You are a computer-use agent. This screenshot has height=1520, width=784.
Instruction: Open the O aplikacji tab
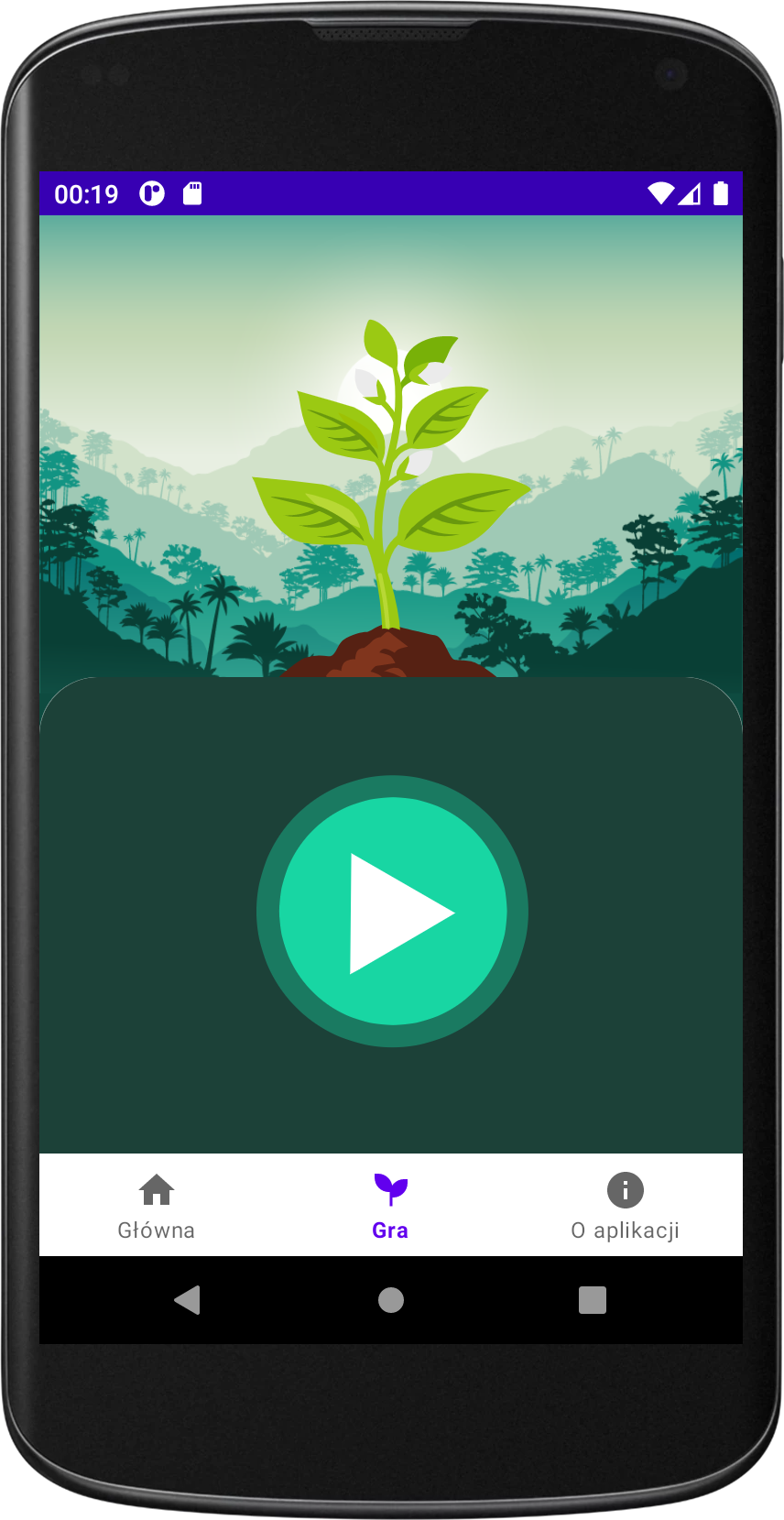[x=626, y=1205]
